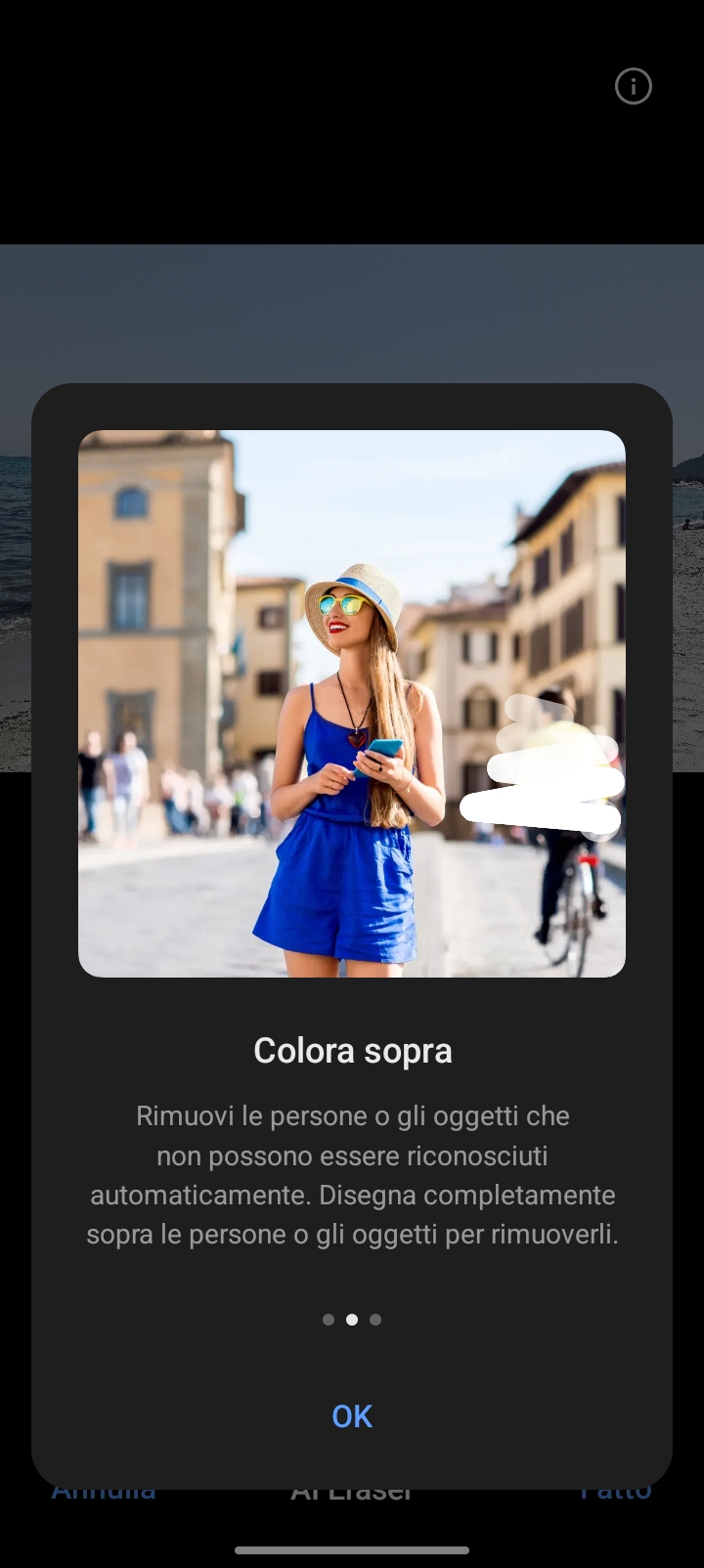Viewport: 704px width, 1568px height.
Task: Open the info icon at top
Action: point(634,86)
